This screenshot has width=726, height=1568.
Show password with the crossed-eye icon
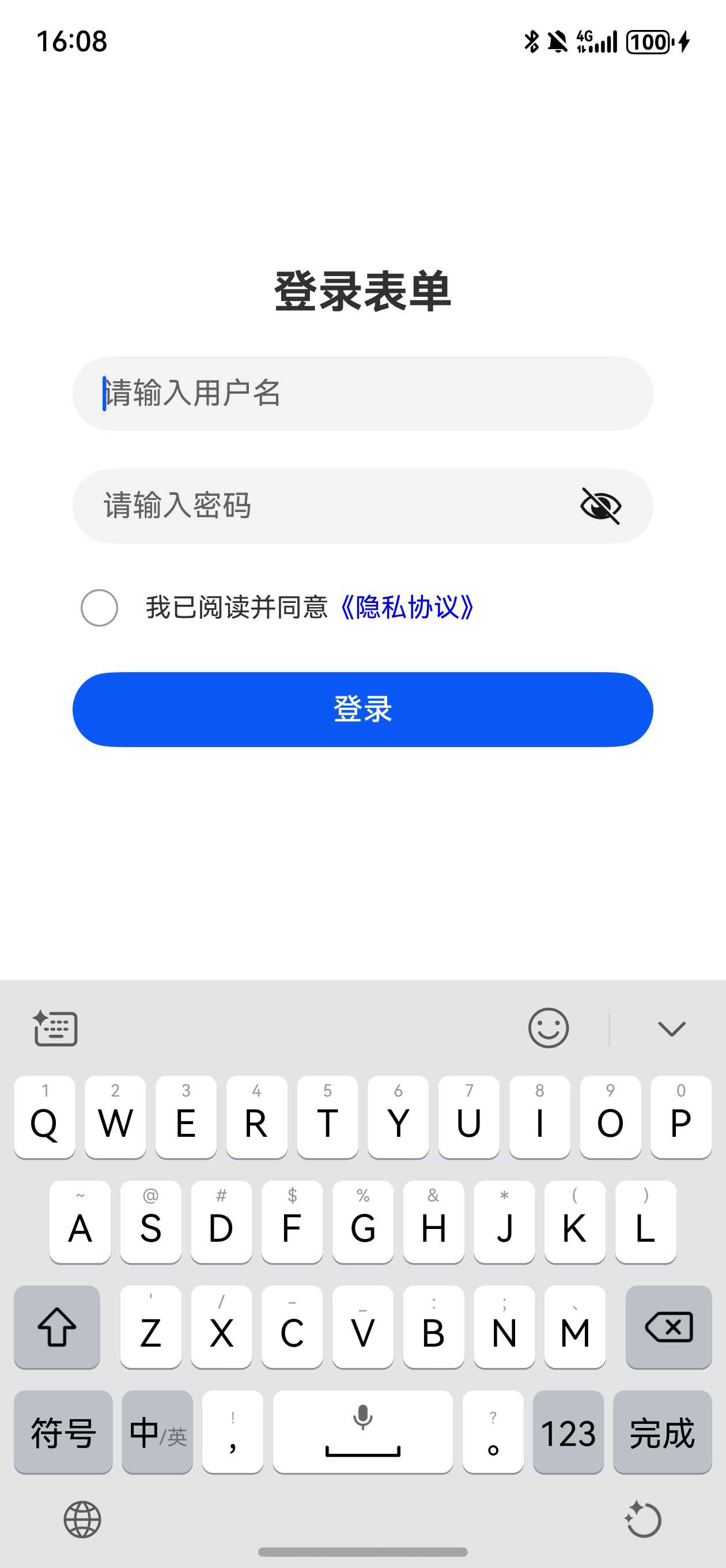click(x=600, y=506)
